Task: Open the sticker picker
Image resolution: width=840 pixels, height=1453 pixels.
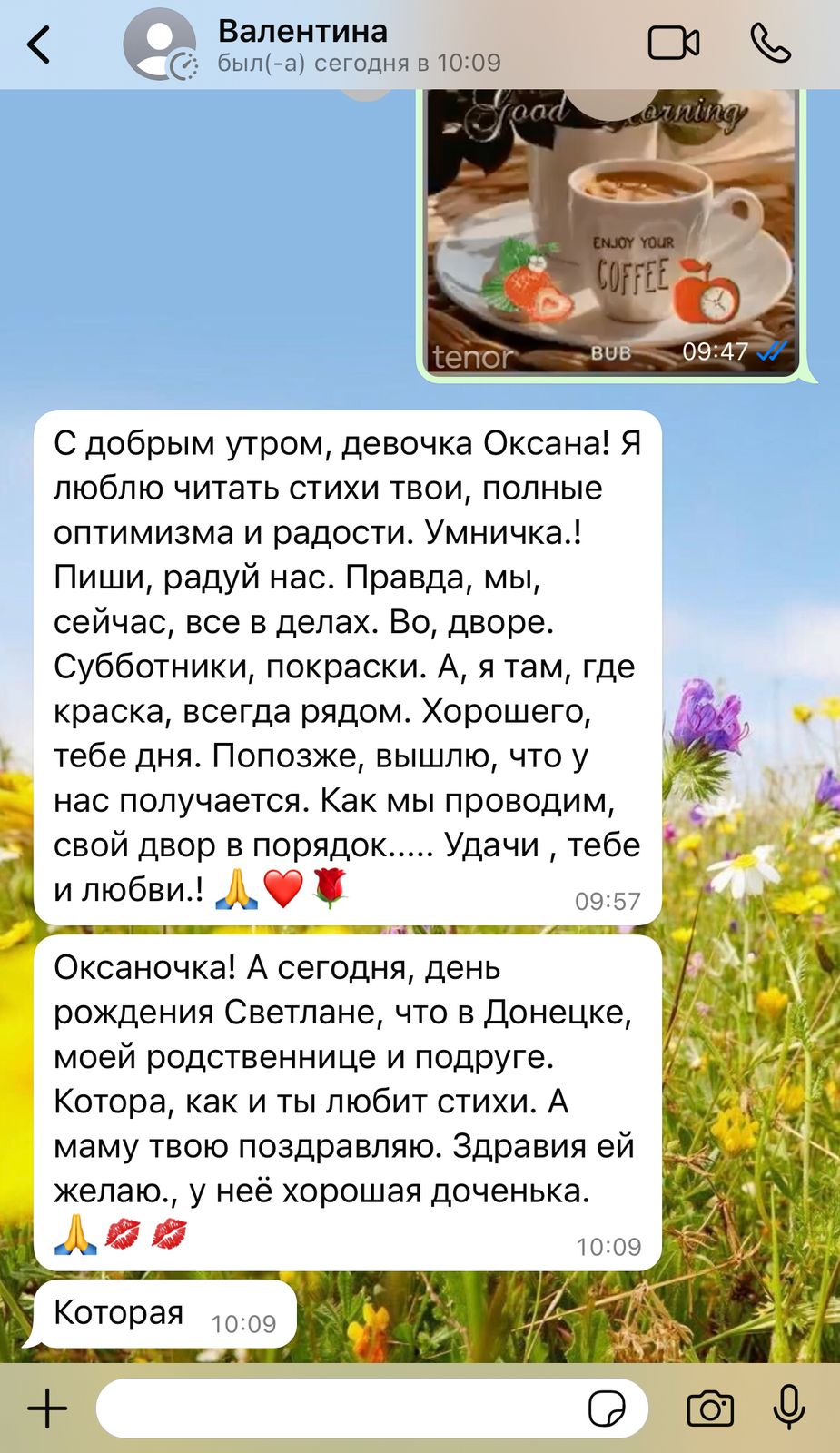Action: (607, 1409)
